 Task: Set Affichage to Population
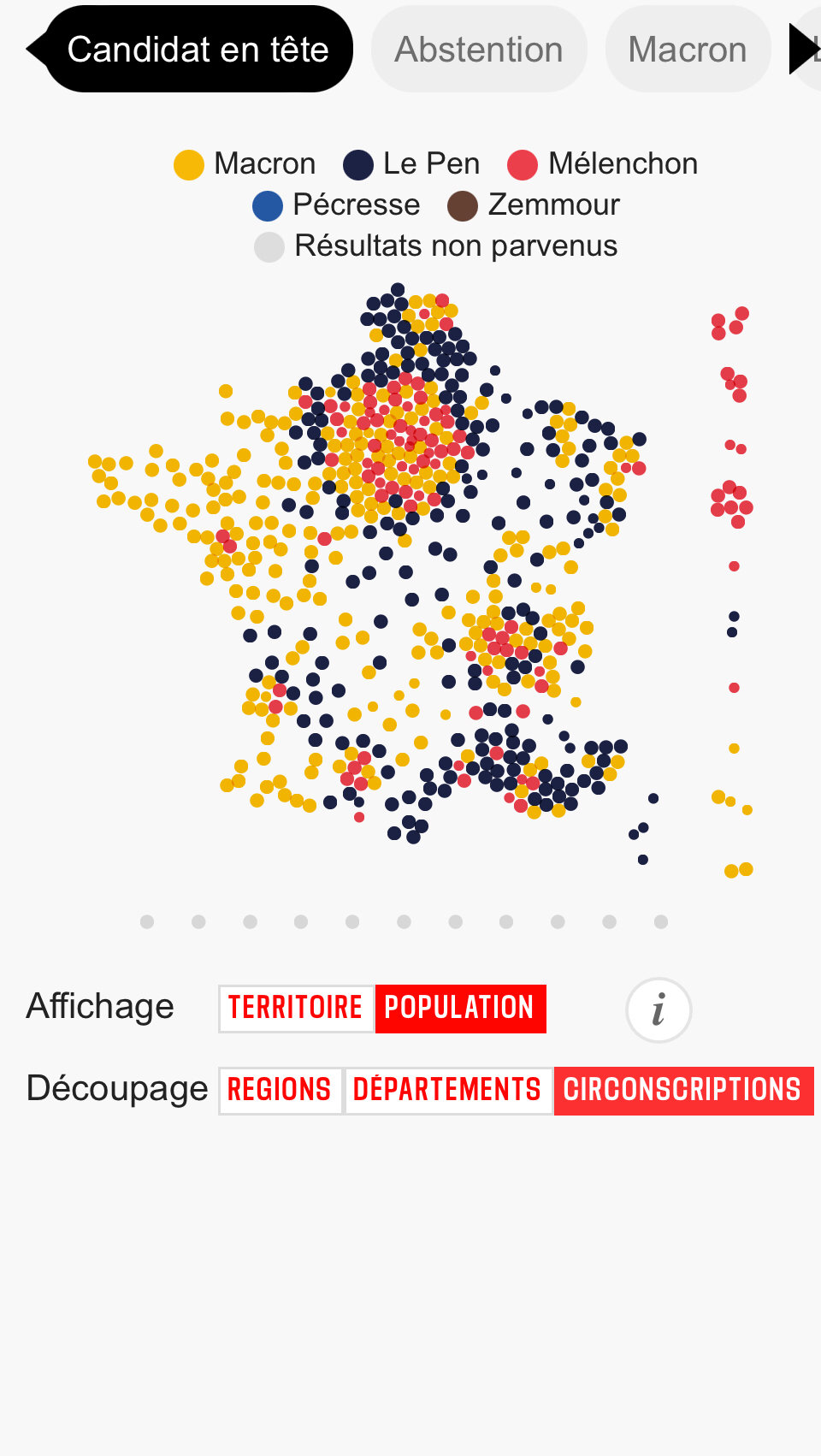[460, 1009]
